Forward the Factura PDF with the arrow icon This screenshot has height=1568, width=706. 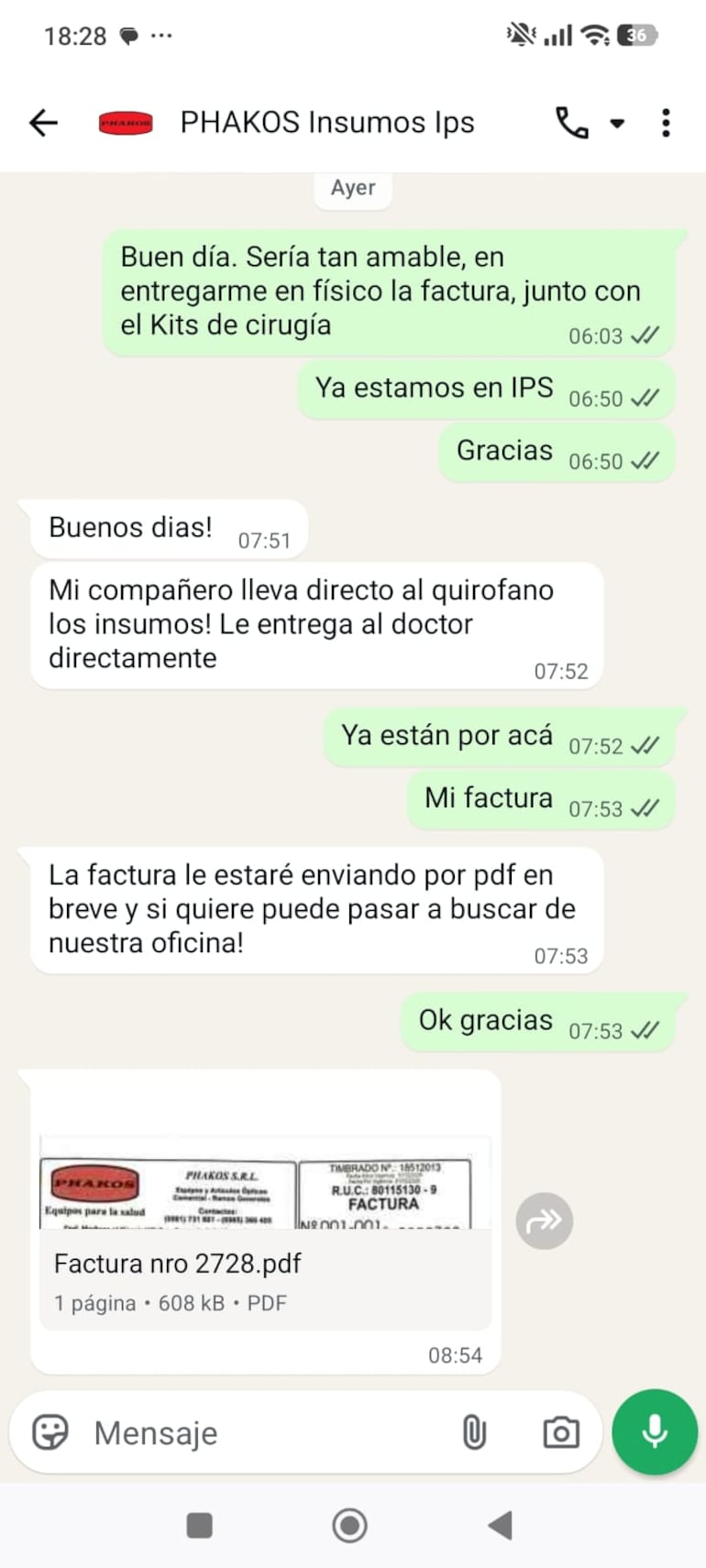point(544,1221)
